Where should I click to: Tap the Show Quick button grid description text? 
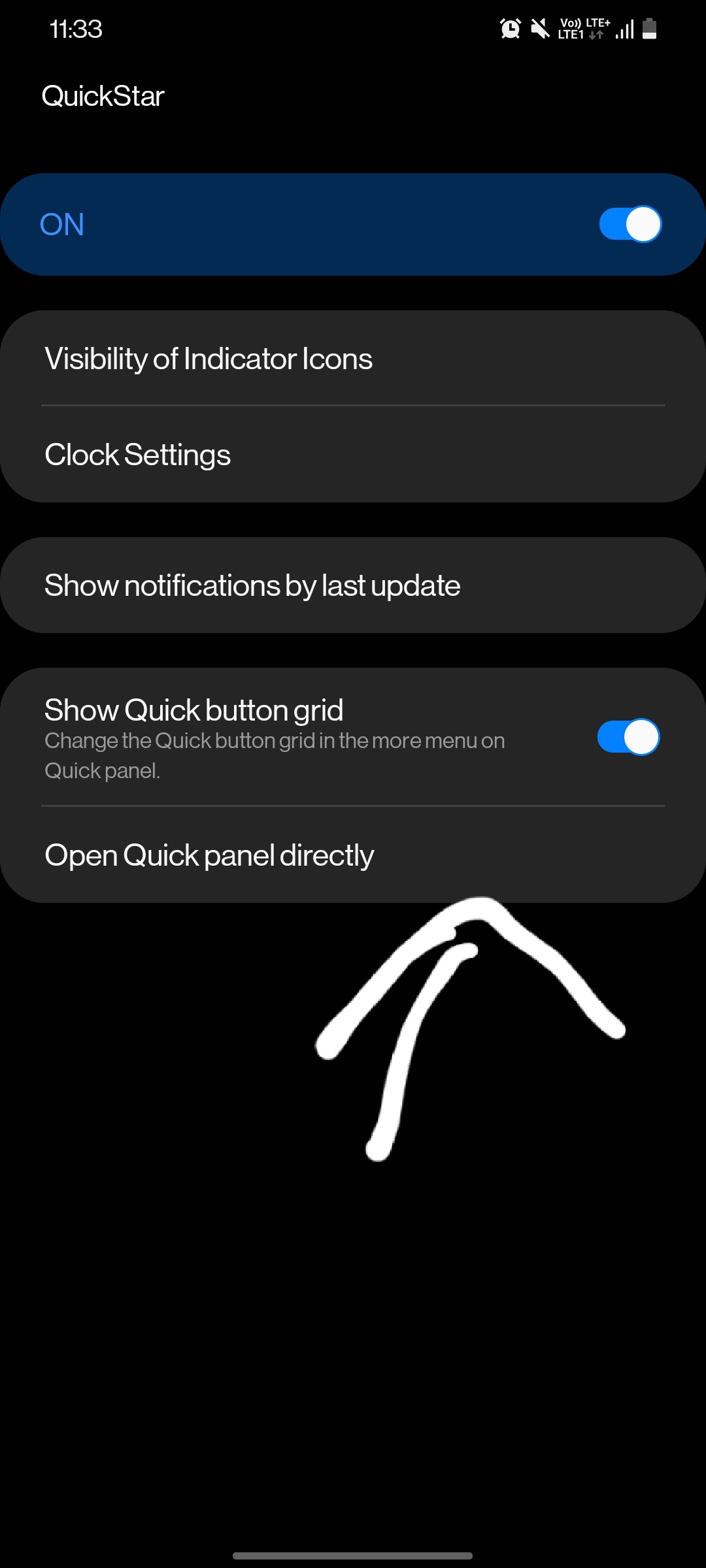(x=275, y=757)
